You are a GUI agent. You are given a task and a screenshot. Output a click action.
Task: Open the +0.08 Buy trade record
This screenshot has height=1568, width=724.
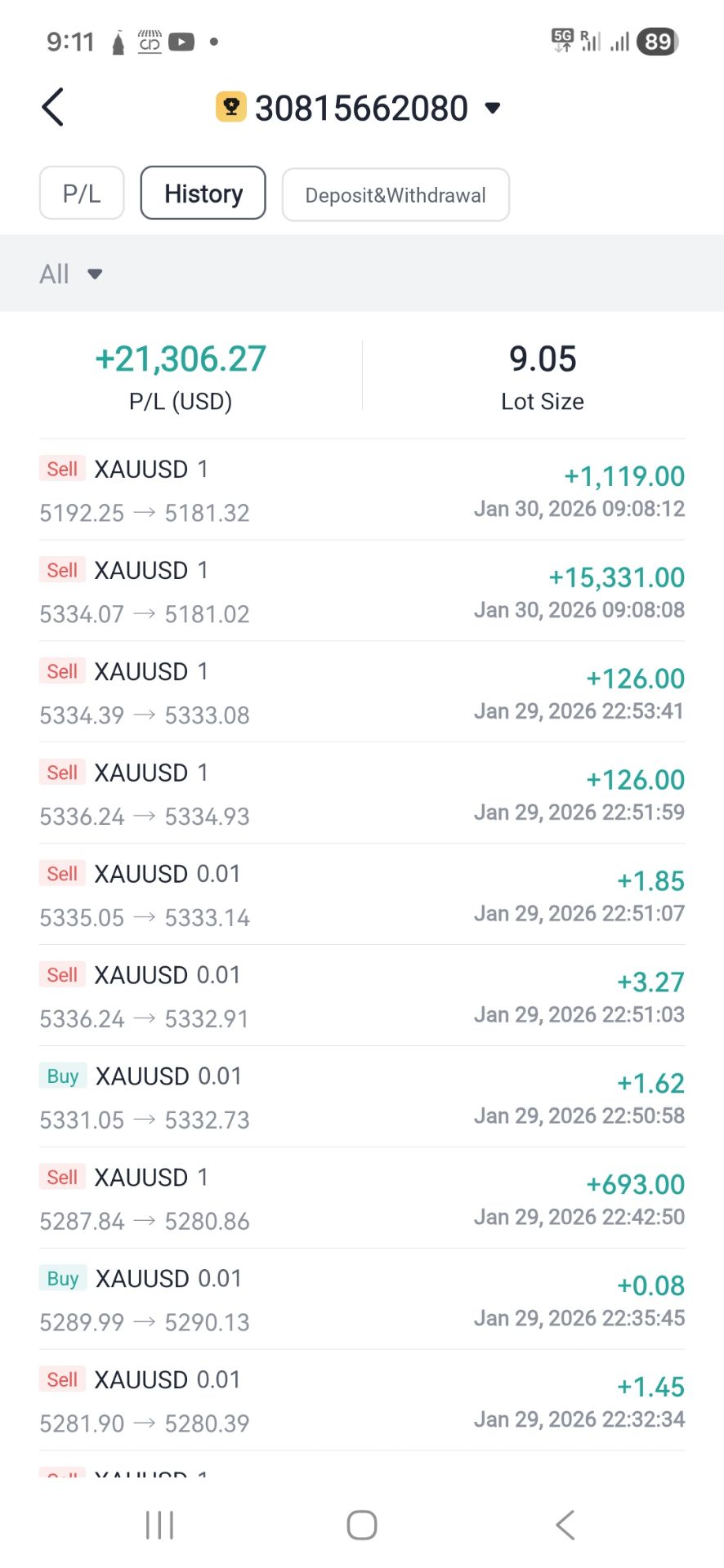pyautogui.click(x=361, y=1300)
